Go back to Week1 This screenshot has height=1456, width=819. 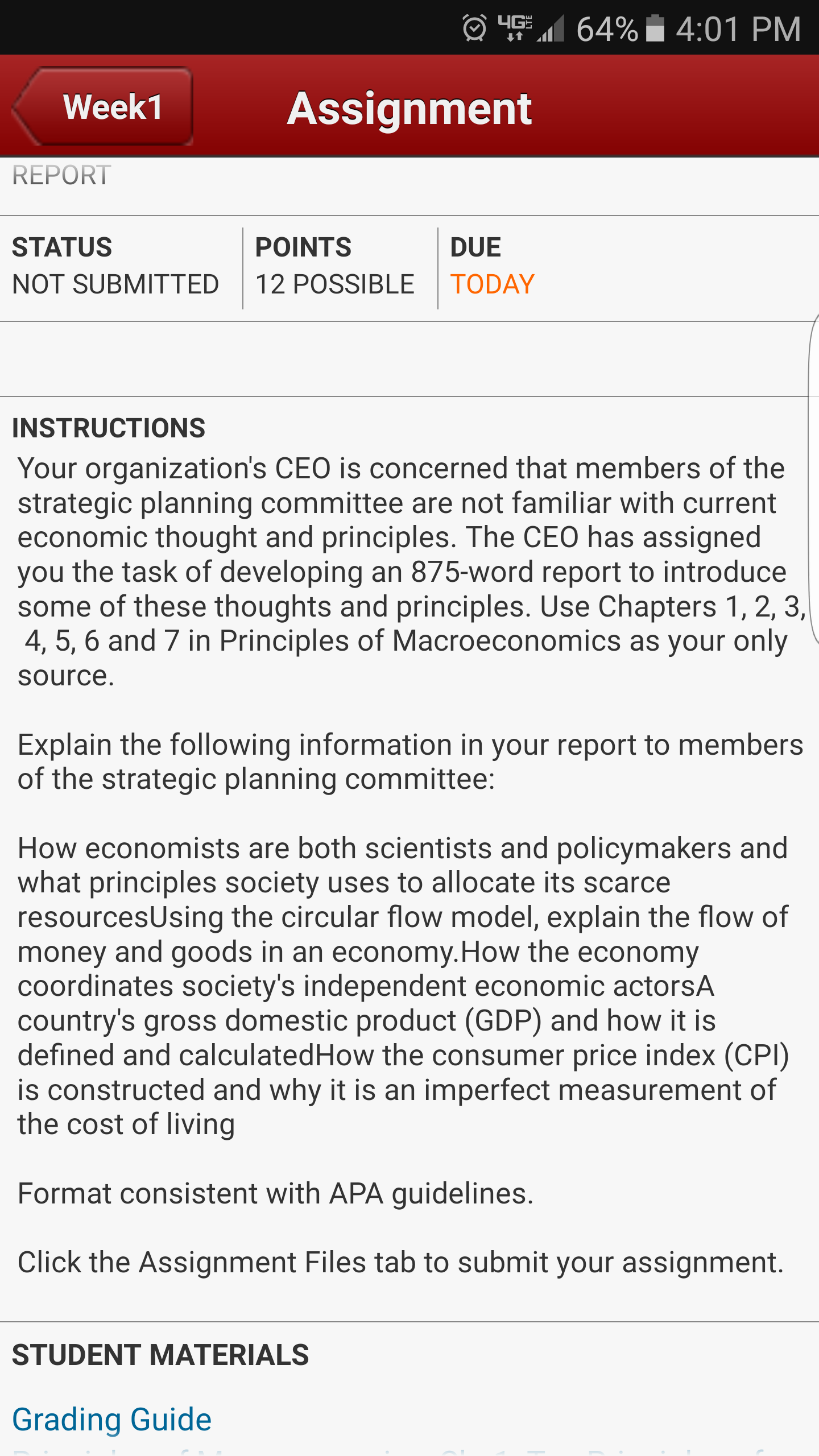(103, 106)
